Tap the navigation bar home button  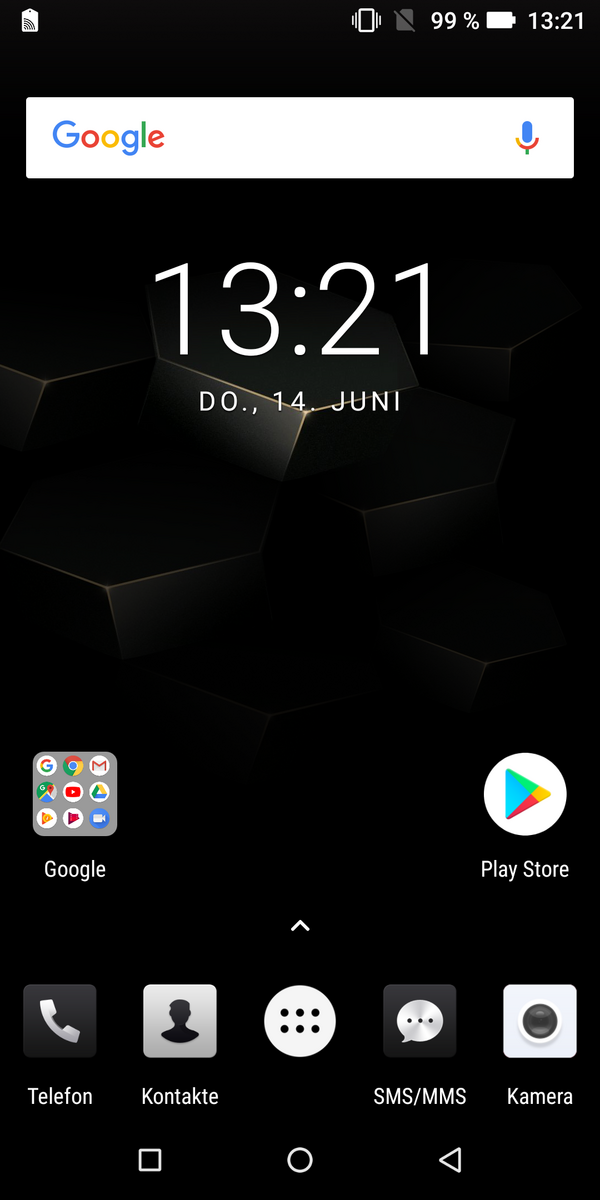click(x=300, y=1160)
